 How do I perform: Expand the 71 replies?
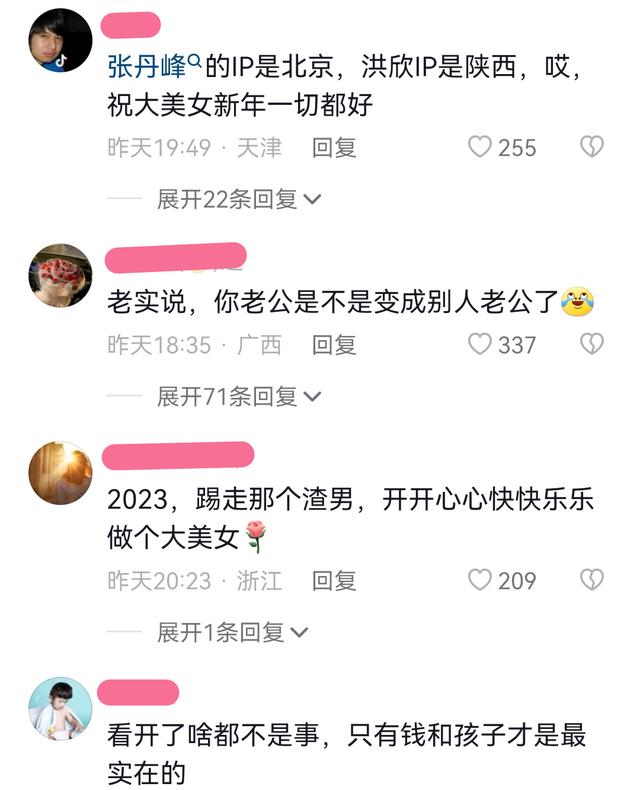[x=238, y=397]
